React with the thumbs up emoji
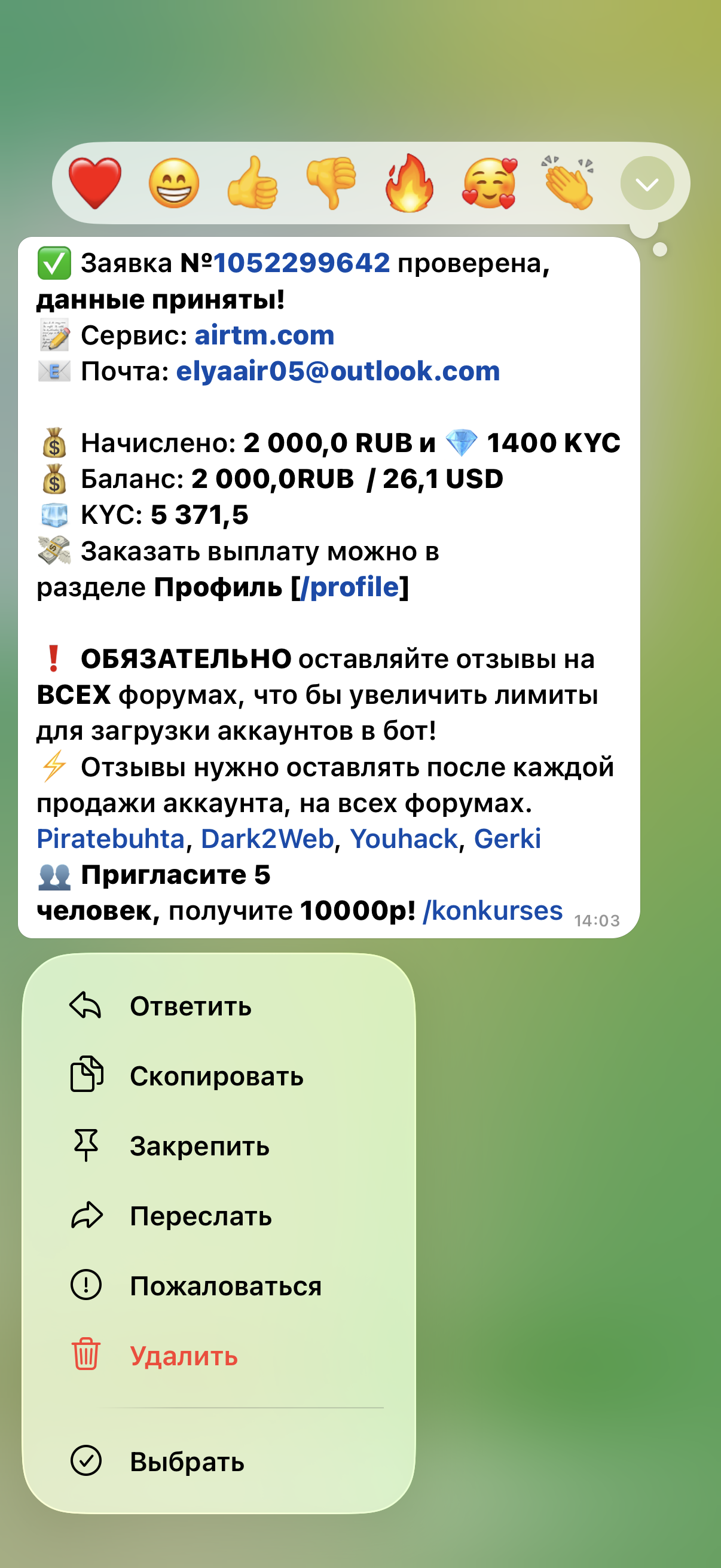721x1568 pixels. click(252, 182)
